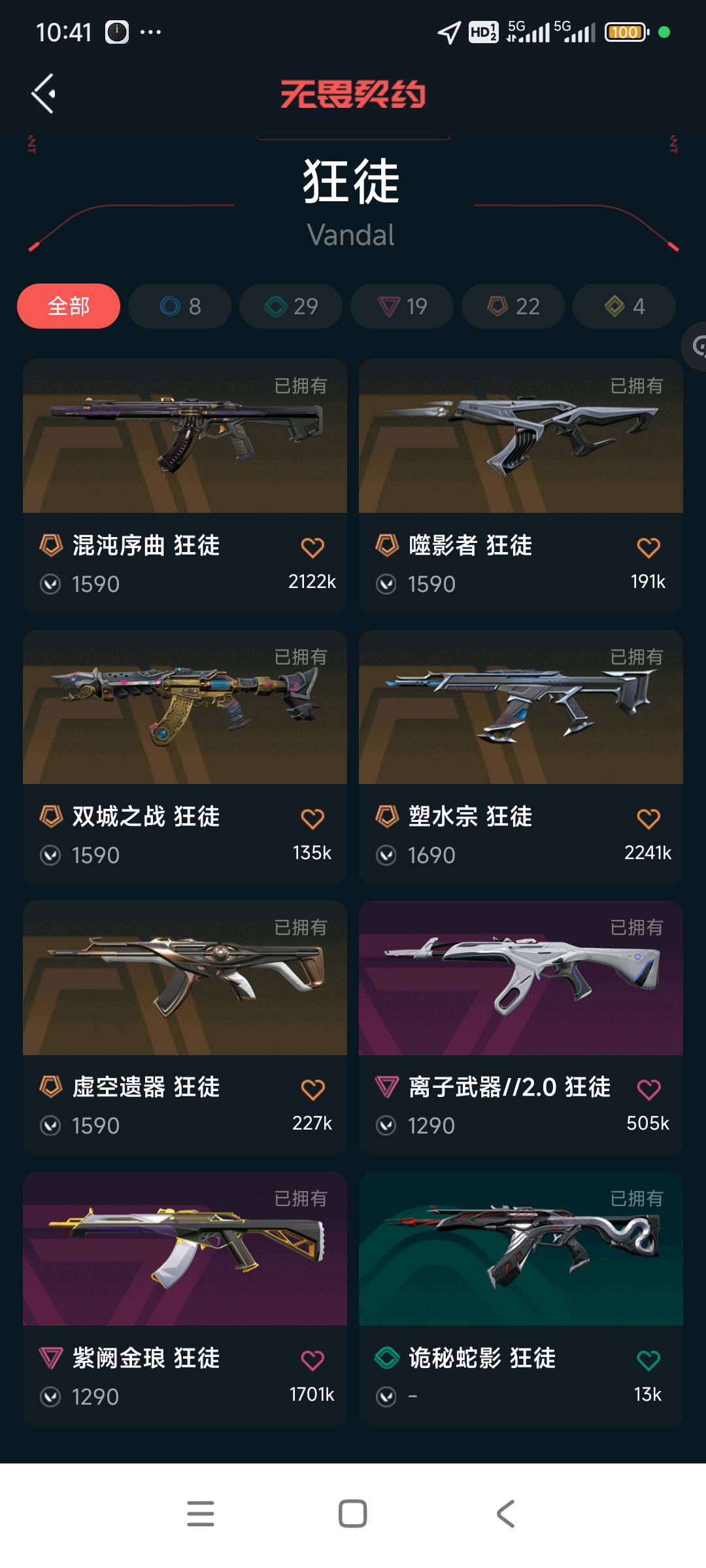The height and width of the screenshot is (1568, 706).
Task: Filter skins by the green tier 29
Action: [x=291, y=306]
